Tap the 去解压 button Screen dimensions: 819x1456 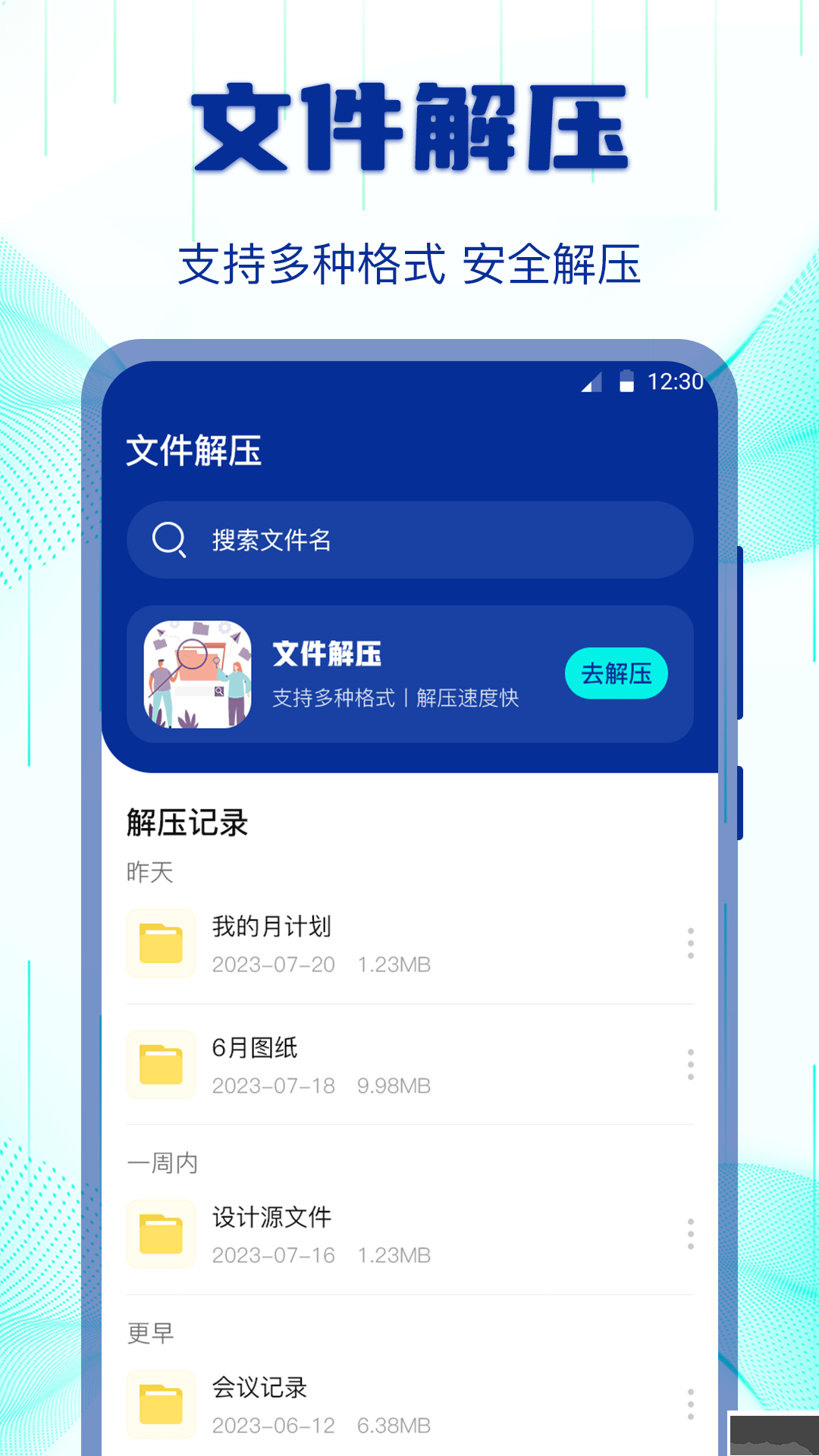pyautogui.click(x=617, y=673)
